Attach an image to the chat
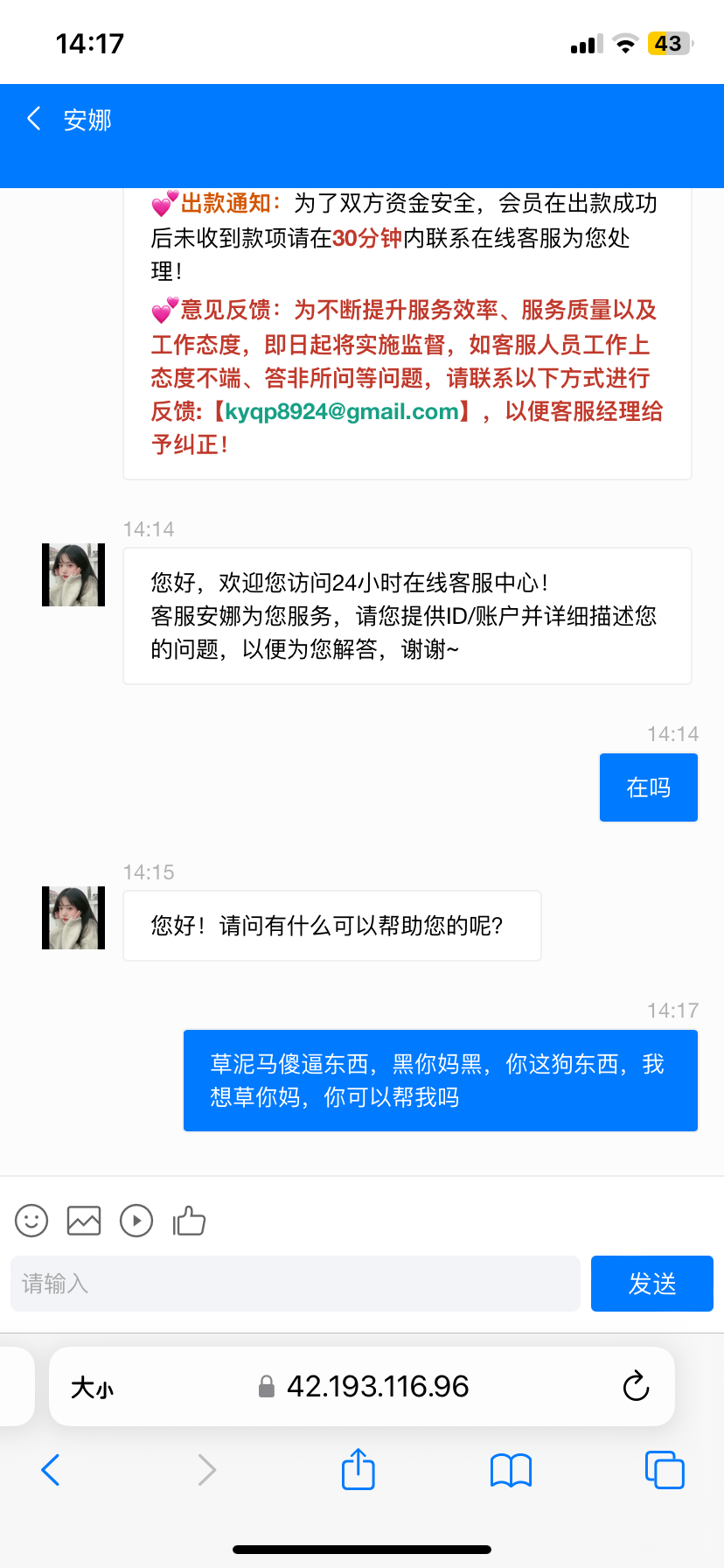This screenshot has height=1568, width=724. (x=84, y=1221)
